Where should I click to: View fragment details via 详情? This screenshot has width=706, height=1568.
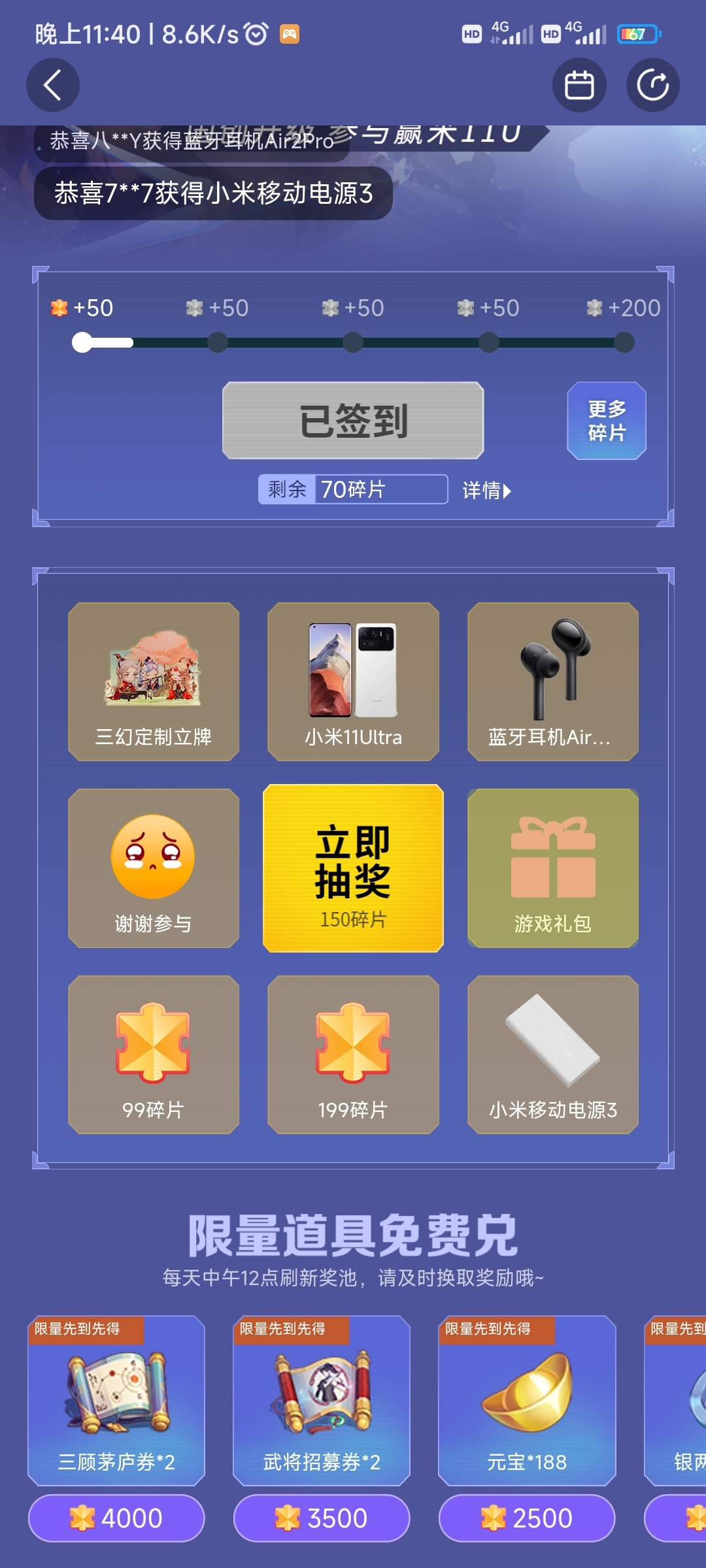tap(486, 490)
